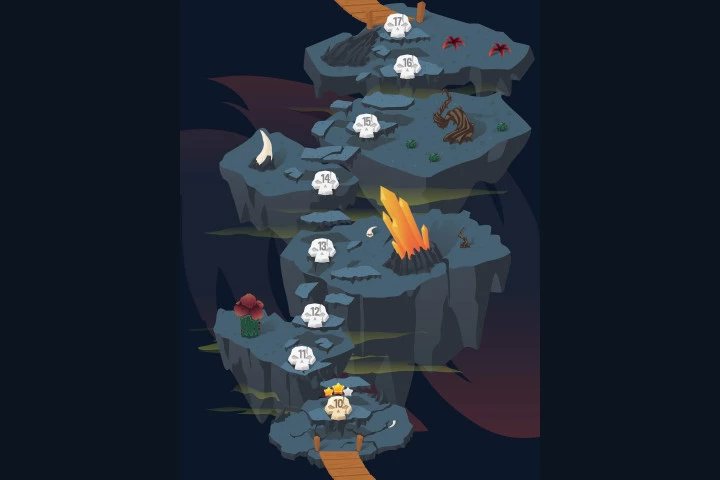
Task: Open level 17 skull node
Action: click(398, 25)
